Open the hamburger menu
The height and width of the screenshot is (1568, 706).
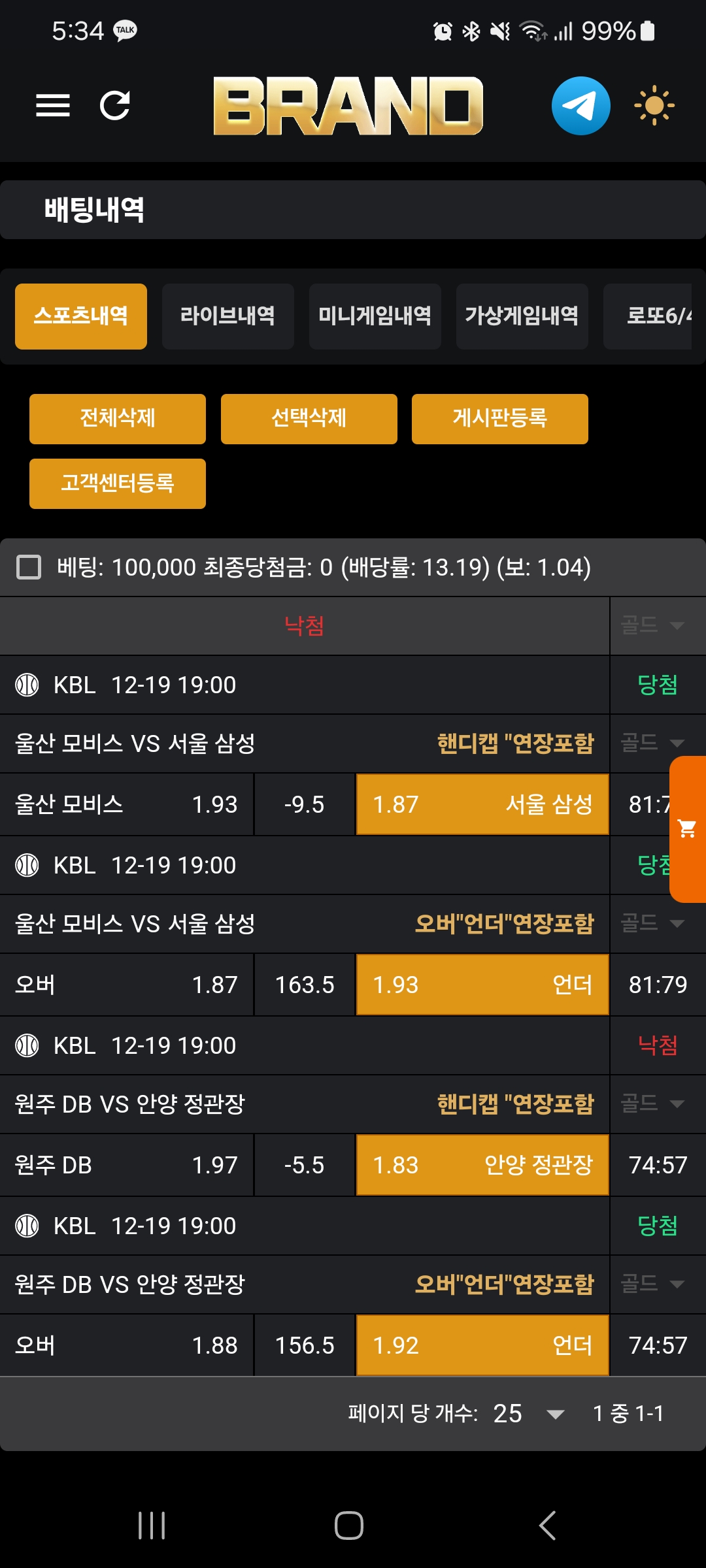pyautogui.click(x=53, y=105)
